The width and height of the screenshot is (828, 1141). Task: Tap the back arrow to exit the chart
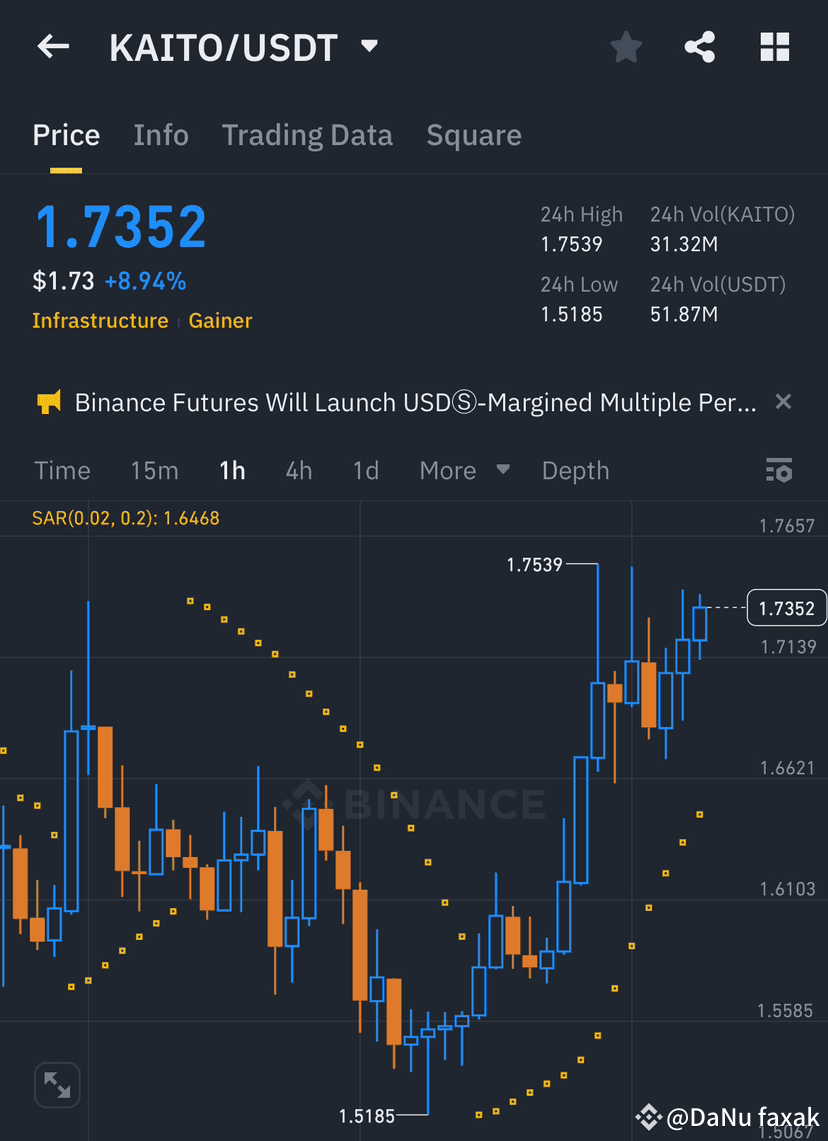click(53, 46)
